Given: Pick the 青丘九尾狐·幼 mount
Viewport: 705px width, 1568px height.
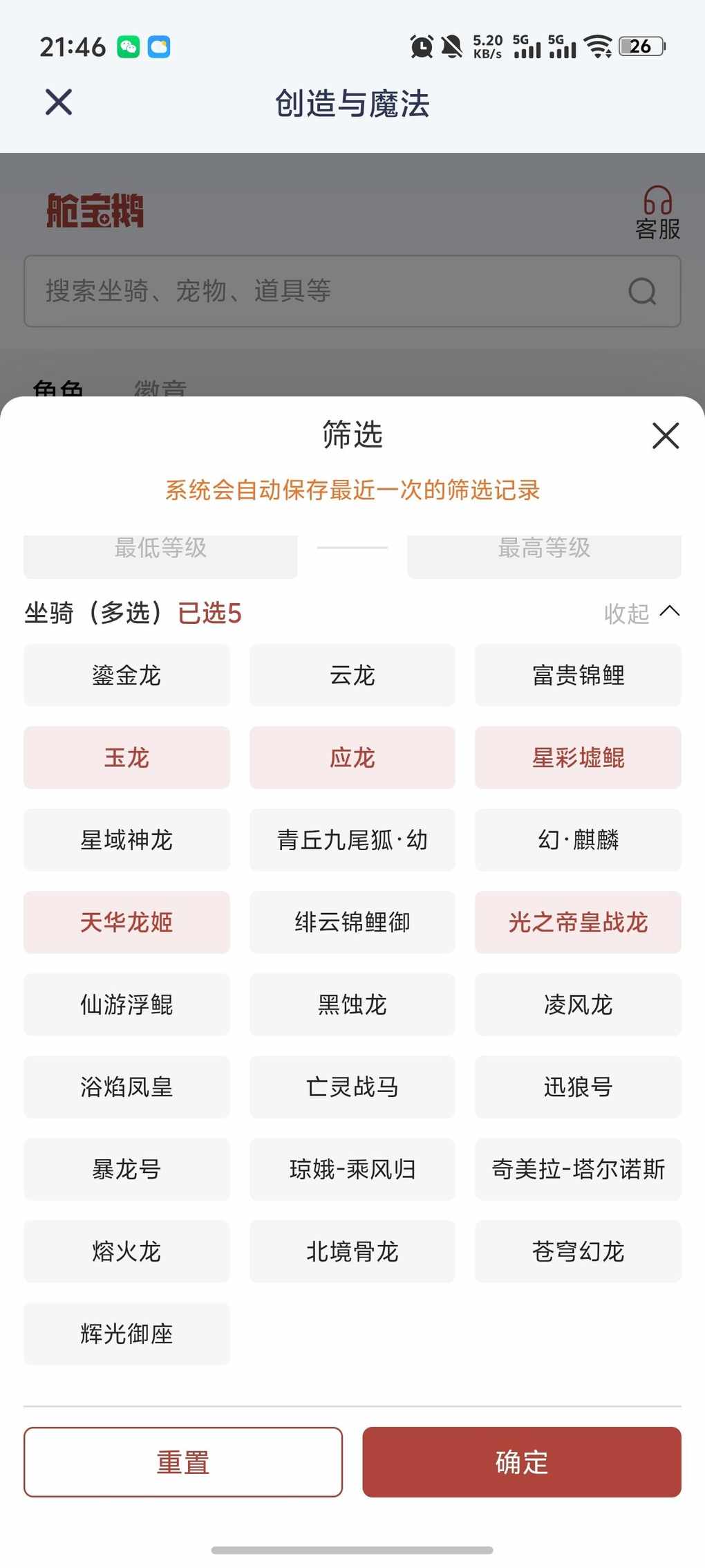Looking at the screenshot, I should tap(352, 840).
